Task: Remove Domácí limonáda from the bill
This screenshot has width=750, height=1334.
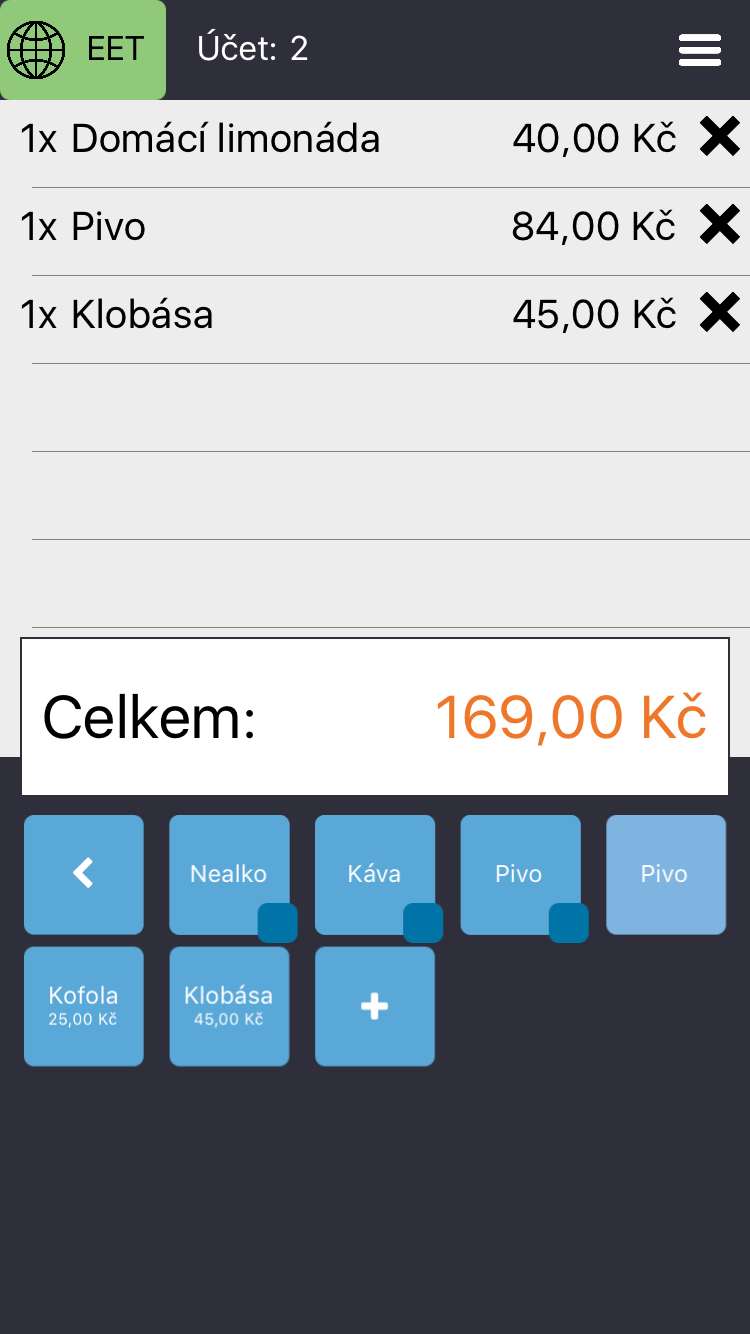Action: tap(719, 138)
